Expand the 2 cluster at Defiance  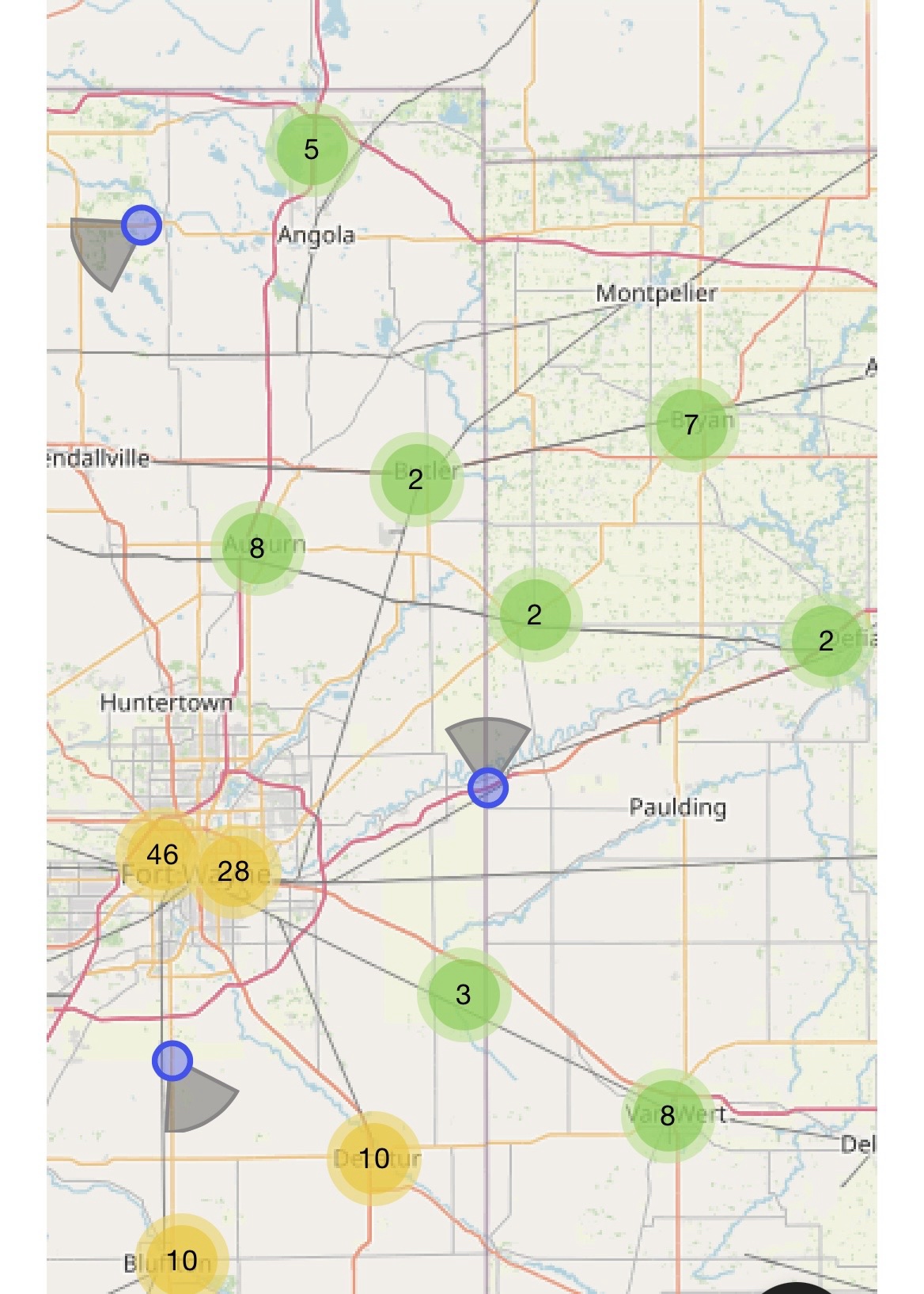826,641
